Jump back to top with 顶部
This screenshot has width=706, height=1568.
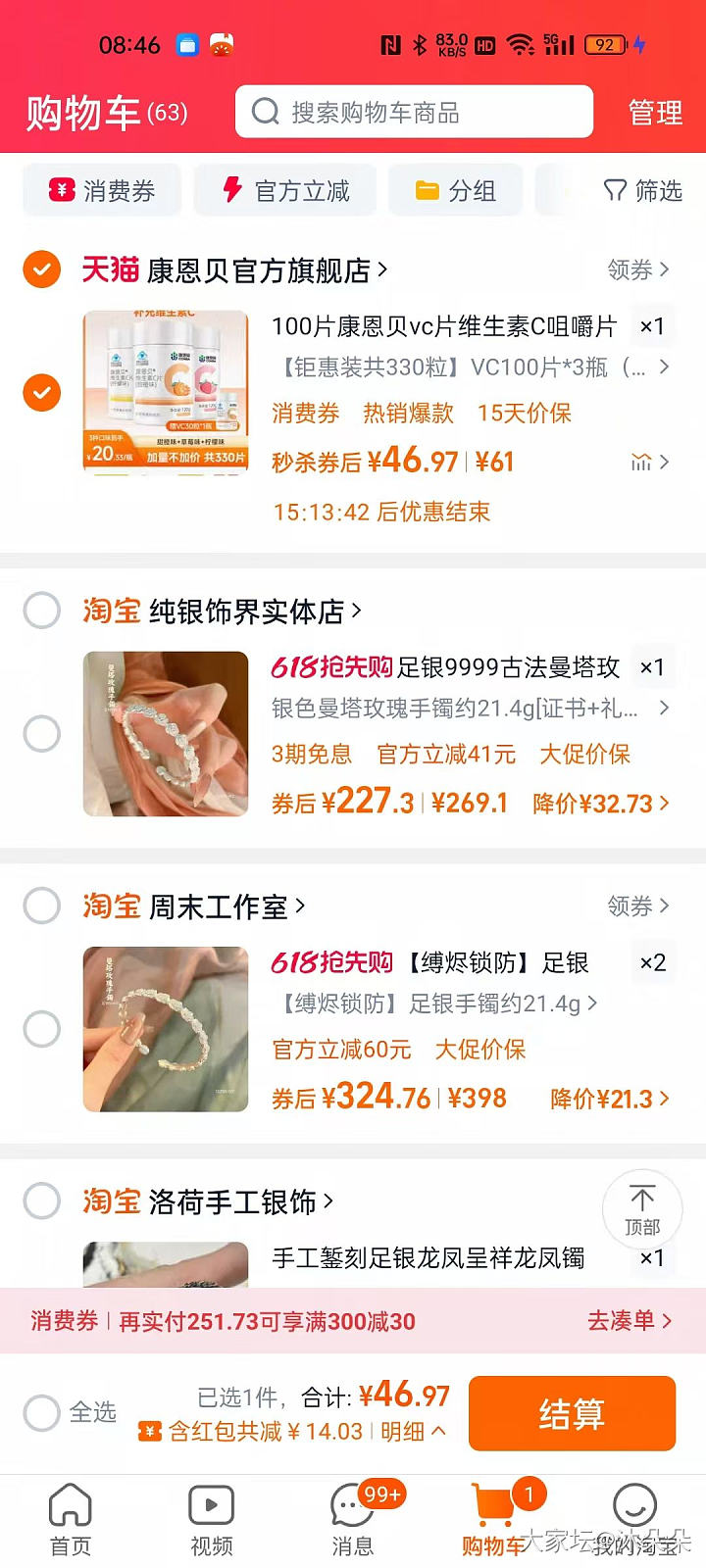coord(642,1209)
